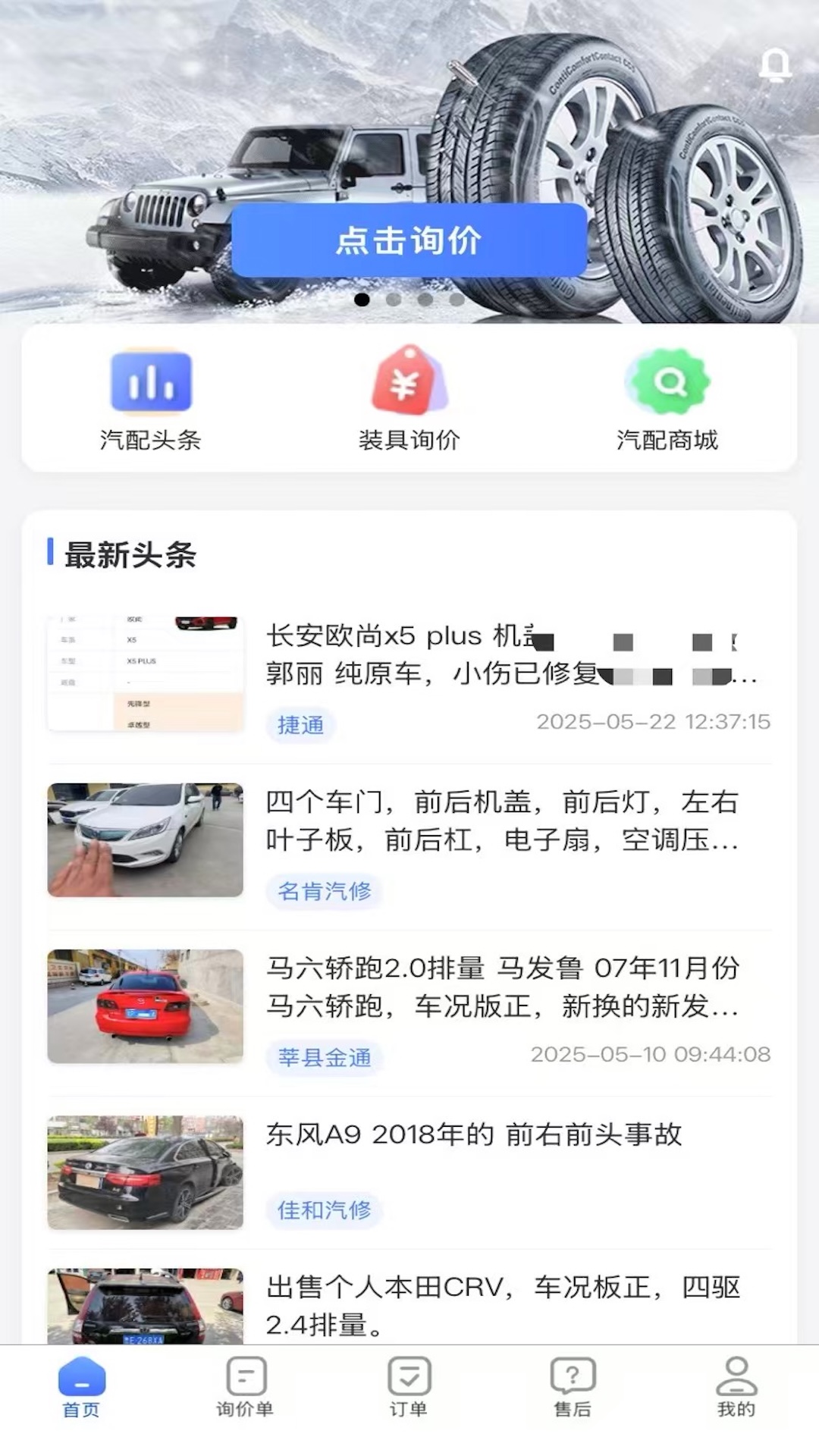The height and width of the screenshot is (1456, 819).
Task: Open the 本田CRV sale listing
Action: coord(504,1304)
